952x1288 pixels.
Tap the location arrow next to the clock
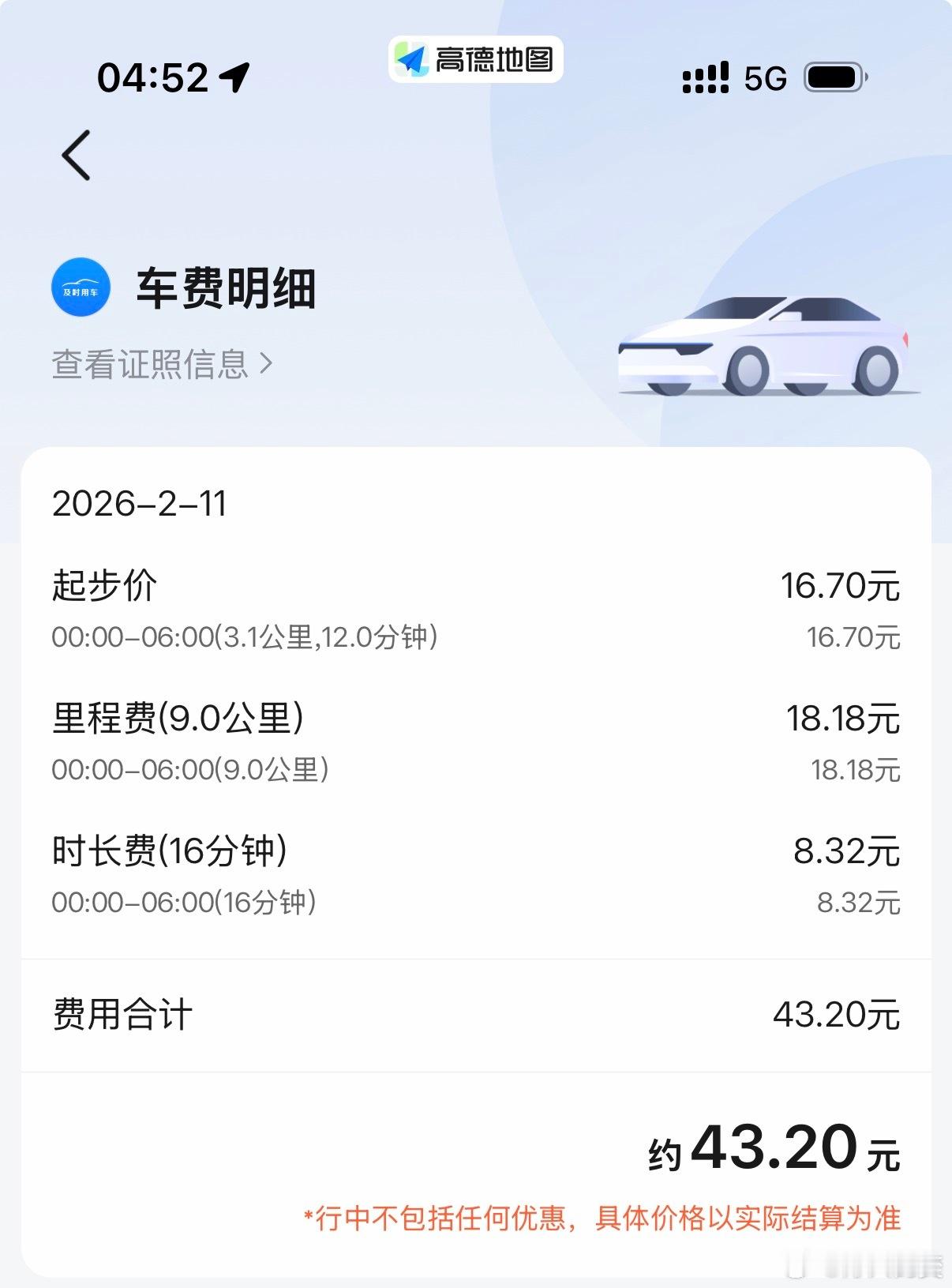[x=233, y=75]
